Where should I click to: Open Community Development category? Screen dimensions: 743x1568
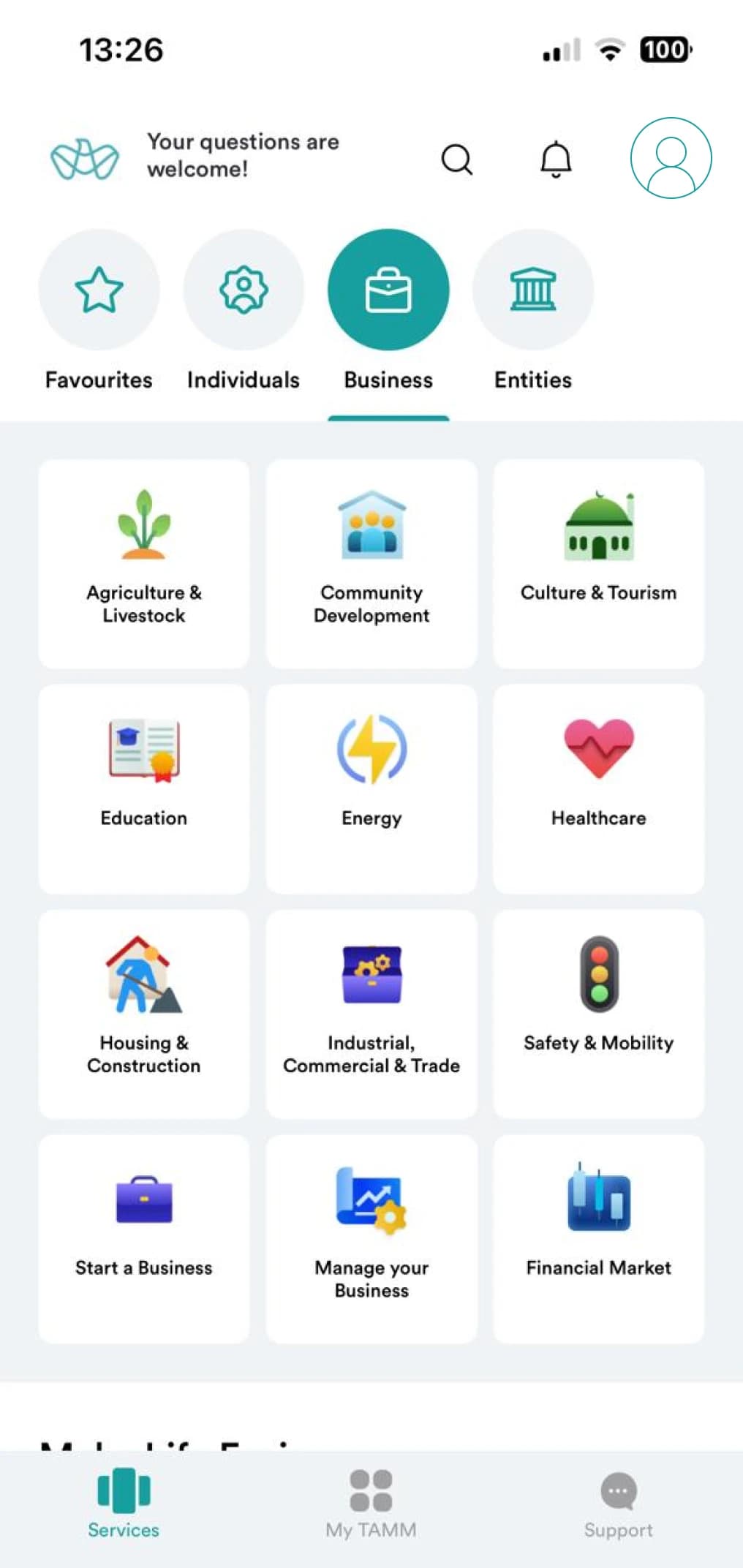(x=371, y=563)
